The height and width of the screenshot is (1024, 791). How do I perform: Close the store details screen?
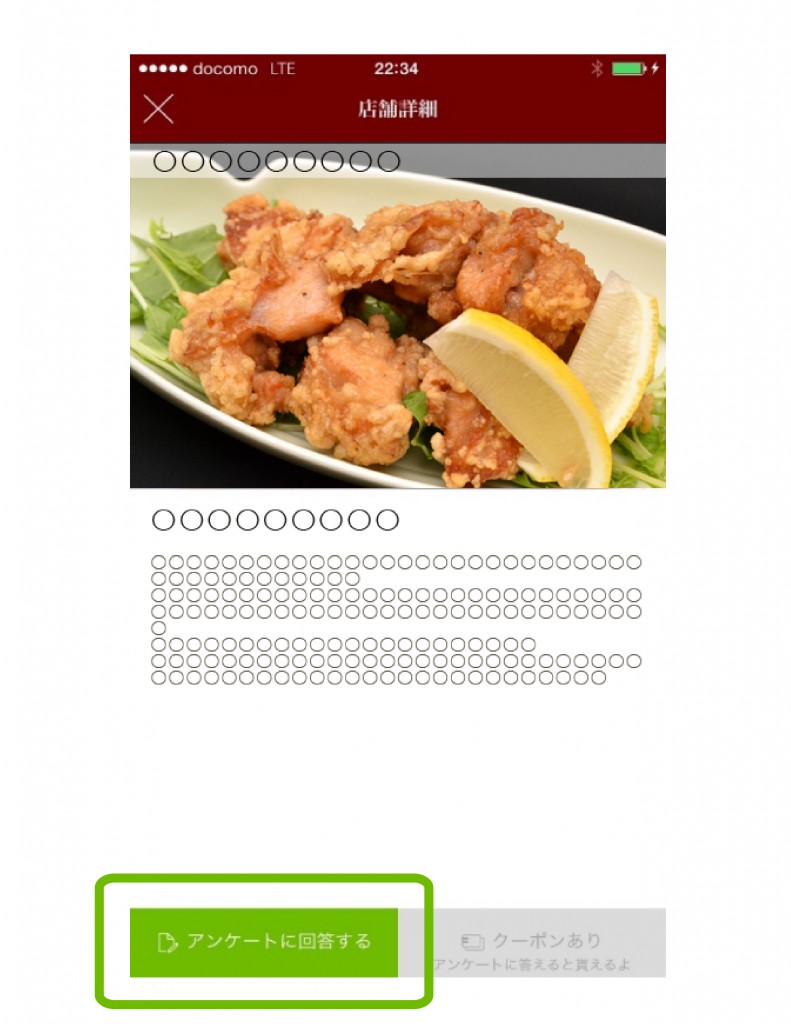click(158, 110)
